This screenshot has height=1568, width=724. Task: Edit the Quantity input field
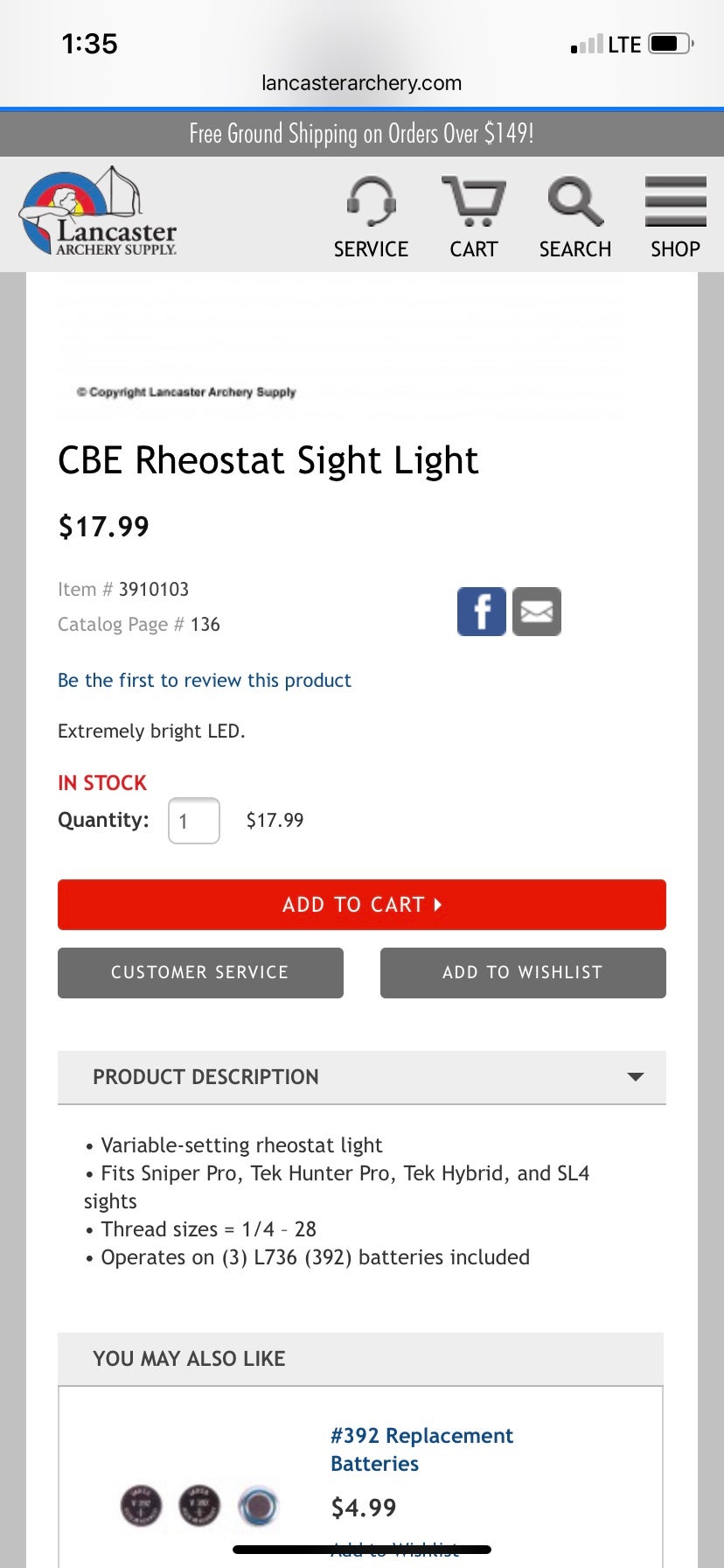point(192,820)
